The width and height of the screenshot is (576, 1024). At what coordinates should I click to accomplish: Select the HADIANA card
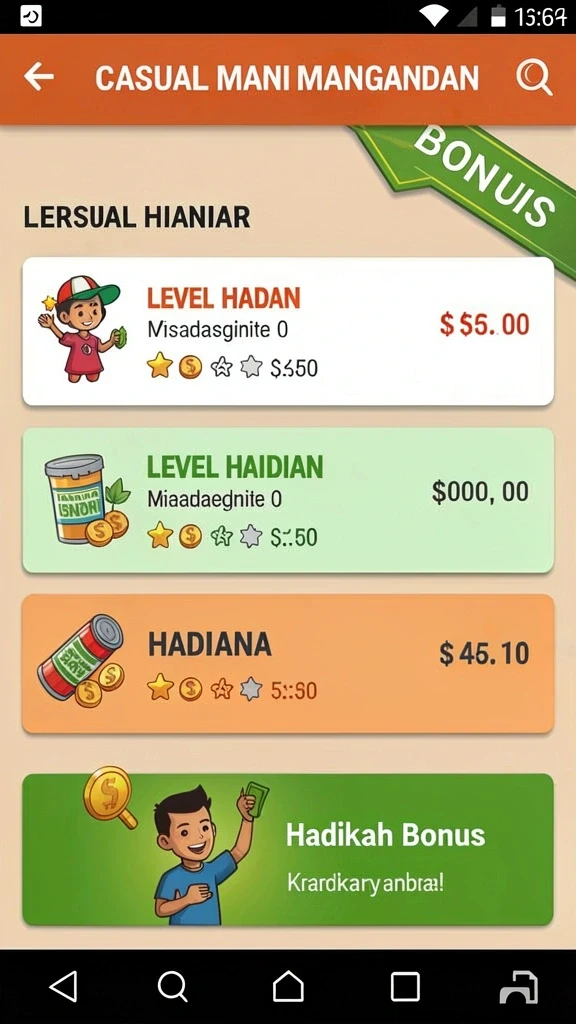coord(288,663)
